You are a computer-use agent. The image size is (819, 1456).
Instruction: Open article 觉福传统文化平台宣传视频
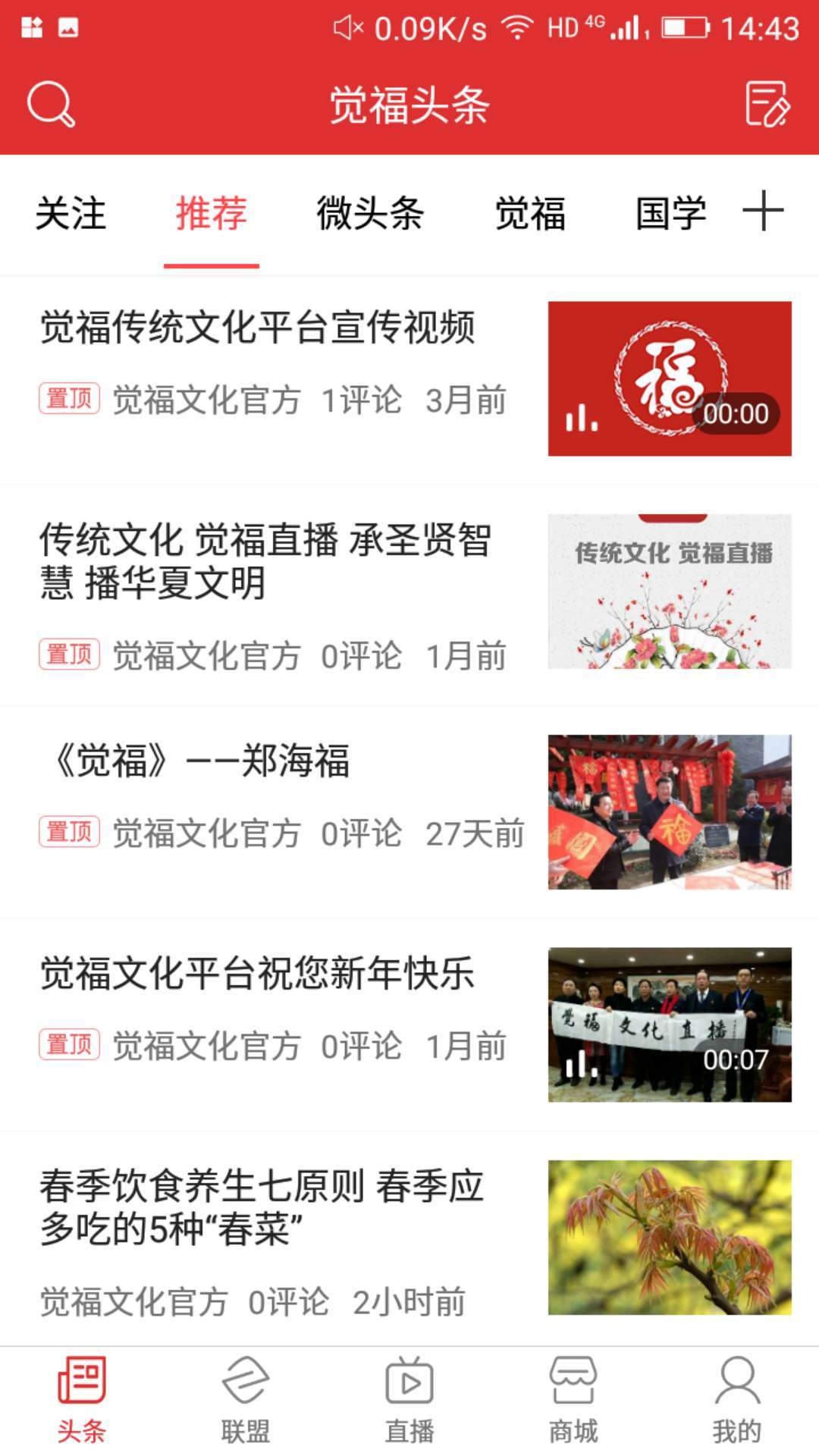pyautogui.click(x=258, y=328)
